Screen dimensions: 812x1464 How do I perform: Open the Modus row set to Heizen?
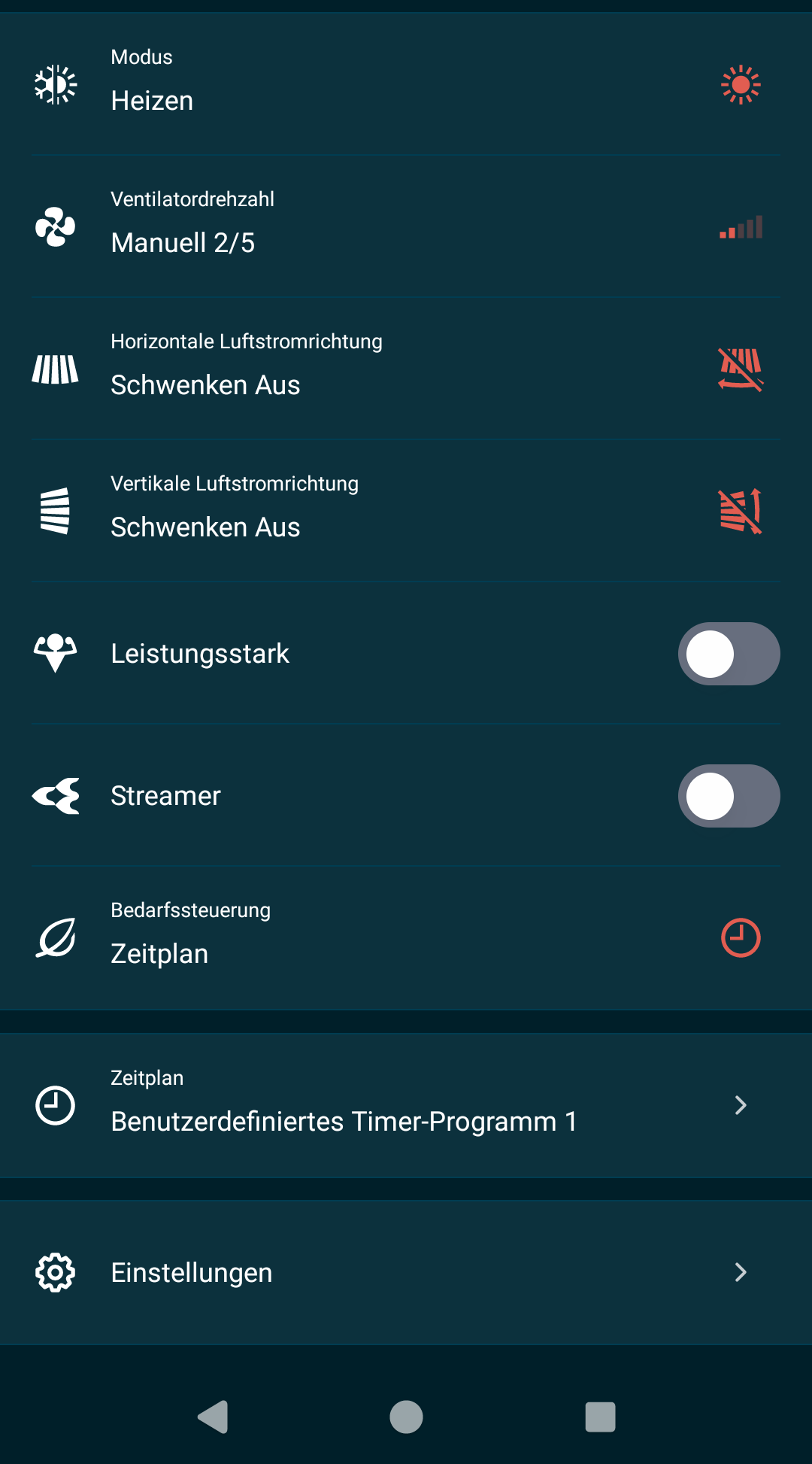point(406,84)
